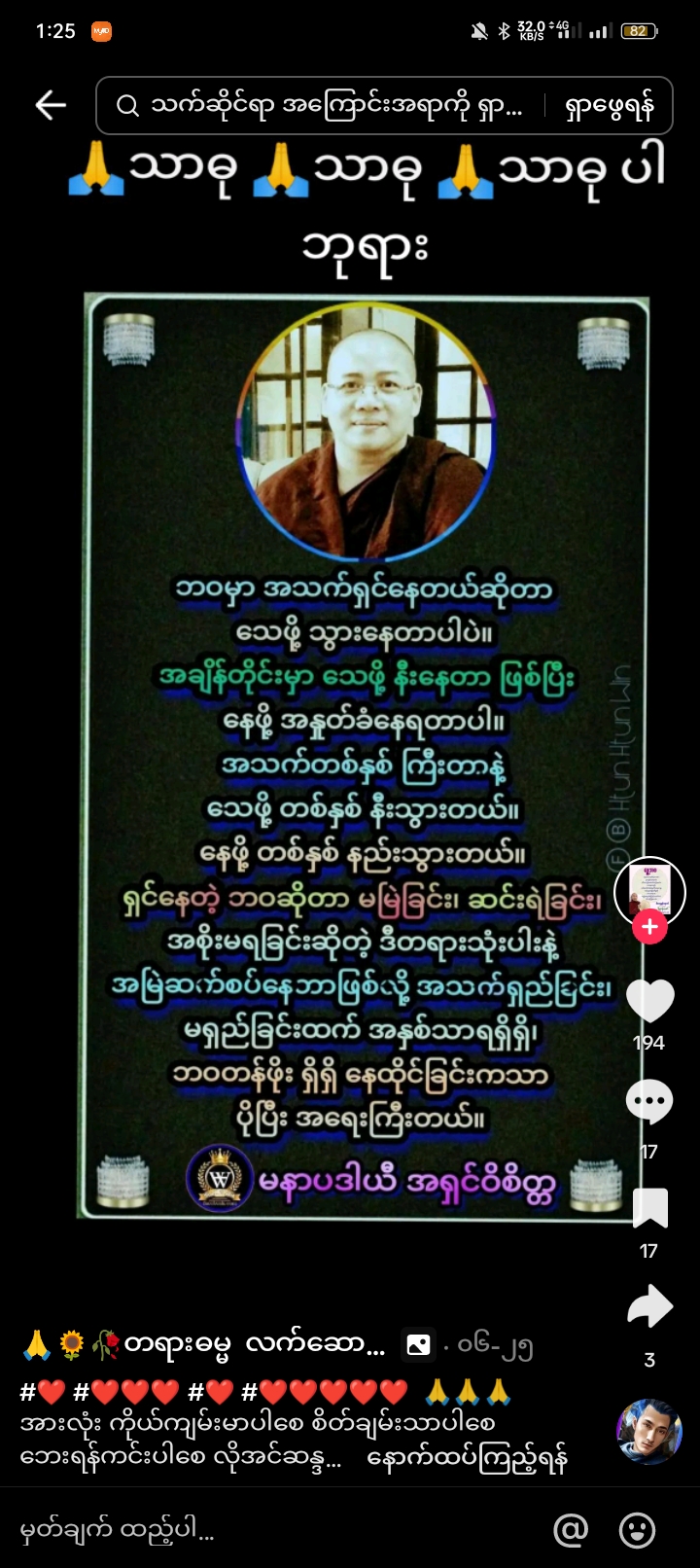The image size is (700, 1568).
Task: Tap the ရှာဖွေရန် search button
Action: pyautogui.click(x=610, y=105)
